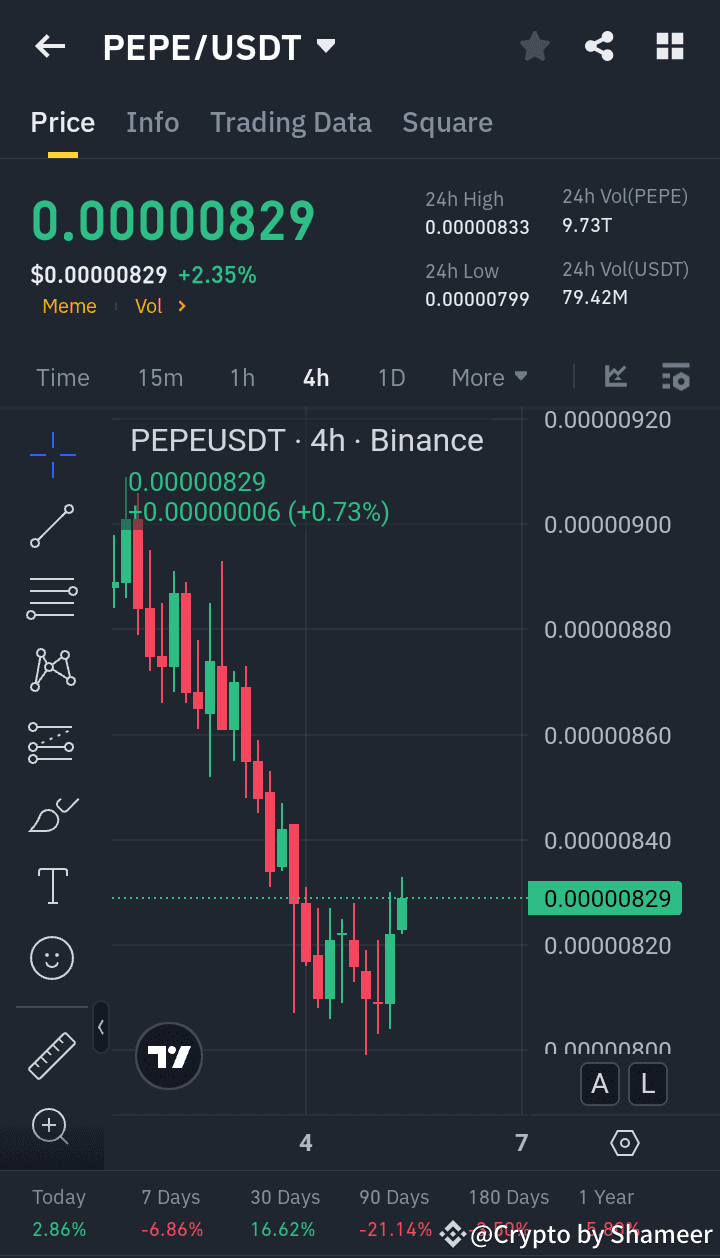Open the PEPE/USDT pair selector dropdown
The image size is (720, 1258).
point(326,46)
